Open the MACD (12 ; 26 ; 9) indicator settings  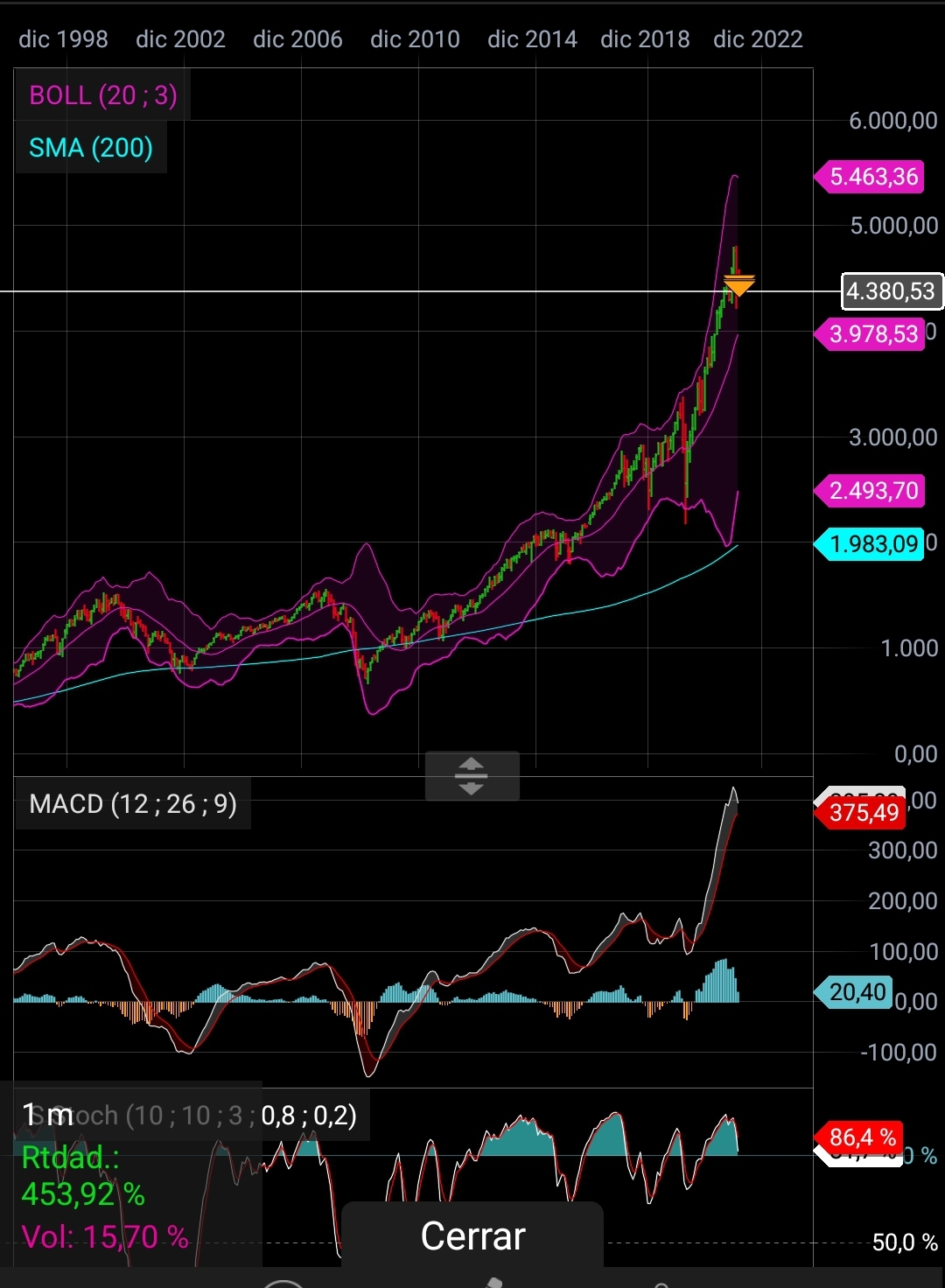pos(133,803)
